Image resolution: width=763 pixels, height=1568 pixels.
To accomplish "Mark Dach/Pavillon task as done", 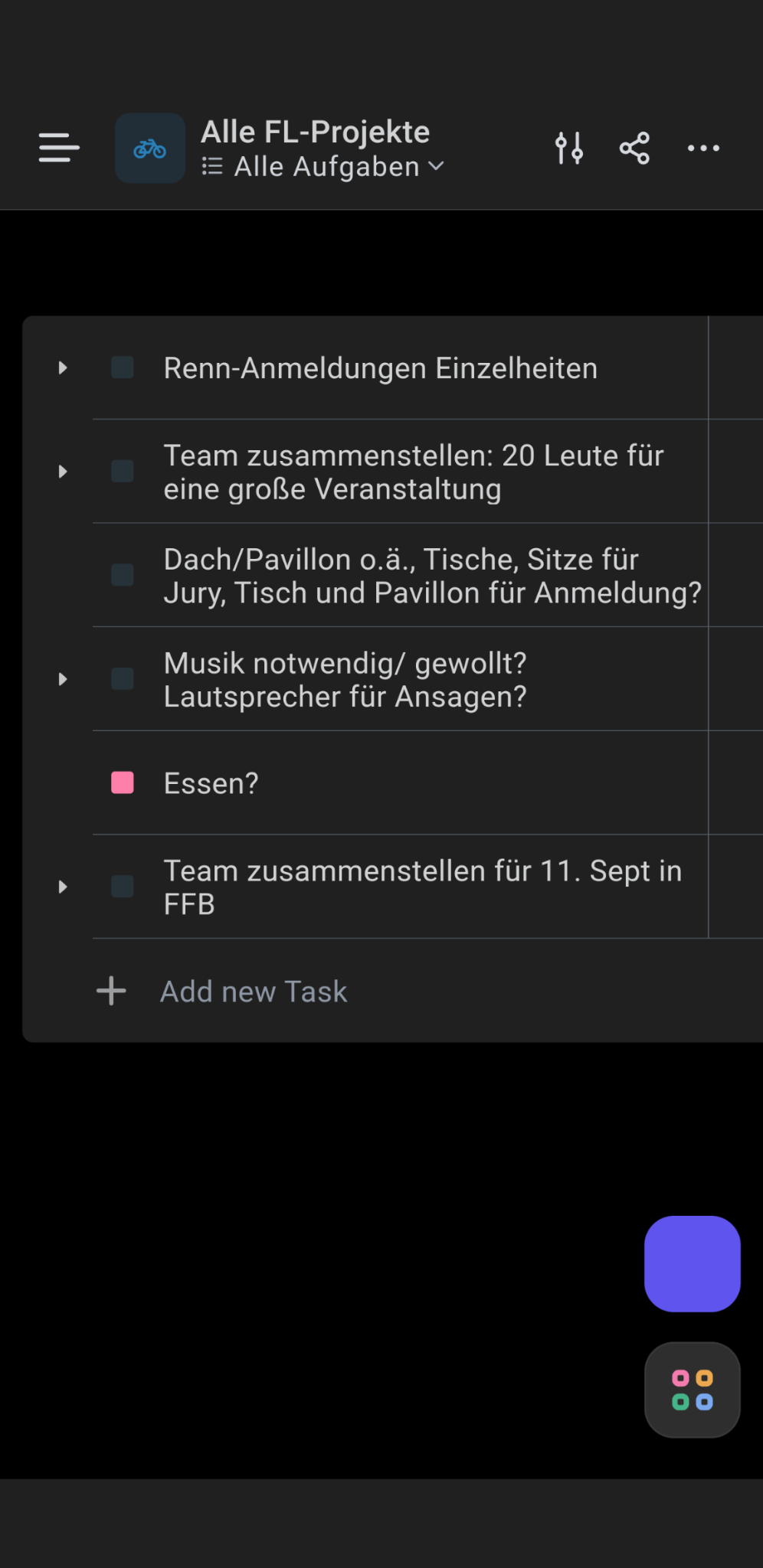I will tap(123, 575).
